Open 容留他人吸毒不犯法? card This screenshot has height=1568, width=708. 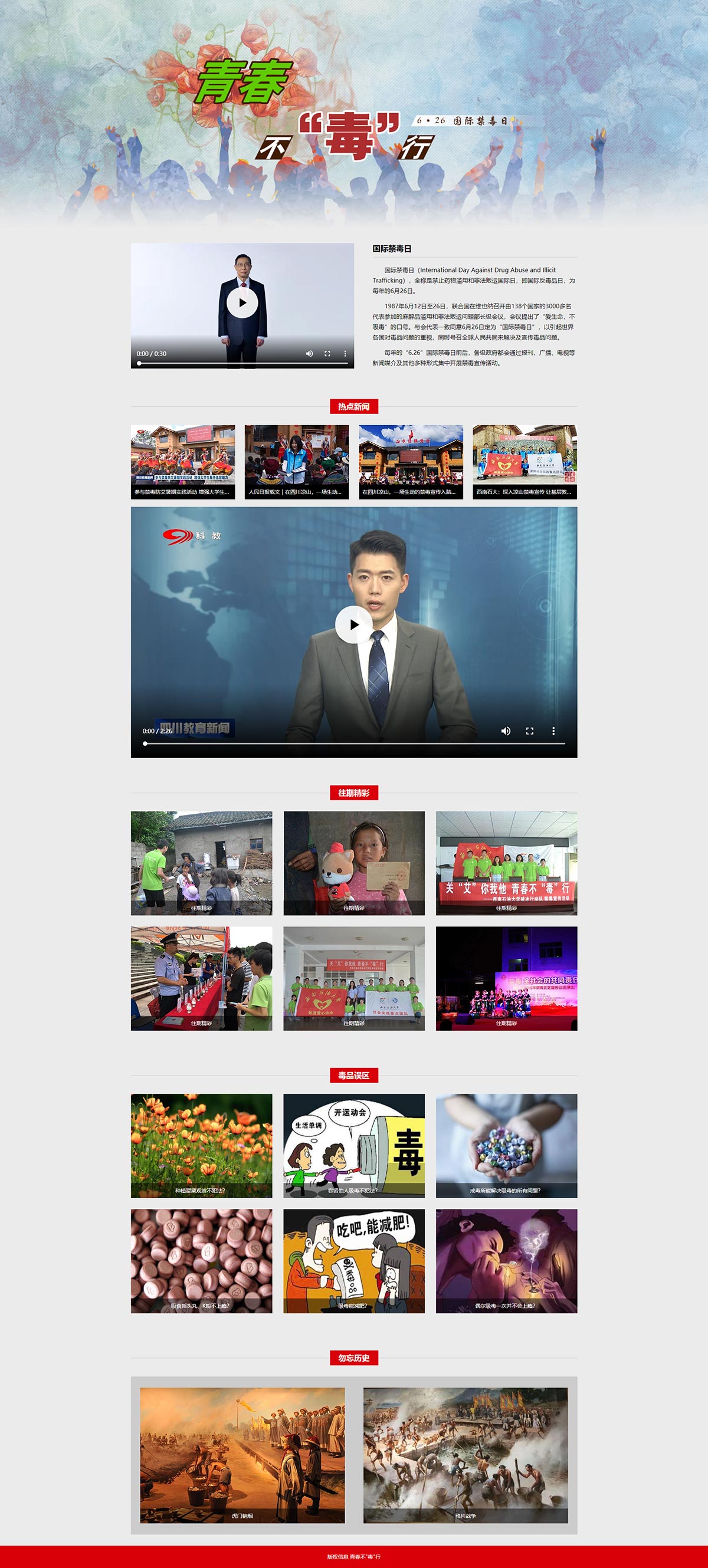[x=353, y=1146]
